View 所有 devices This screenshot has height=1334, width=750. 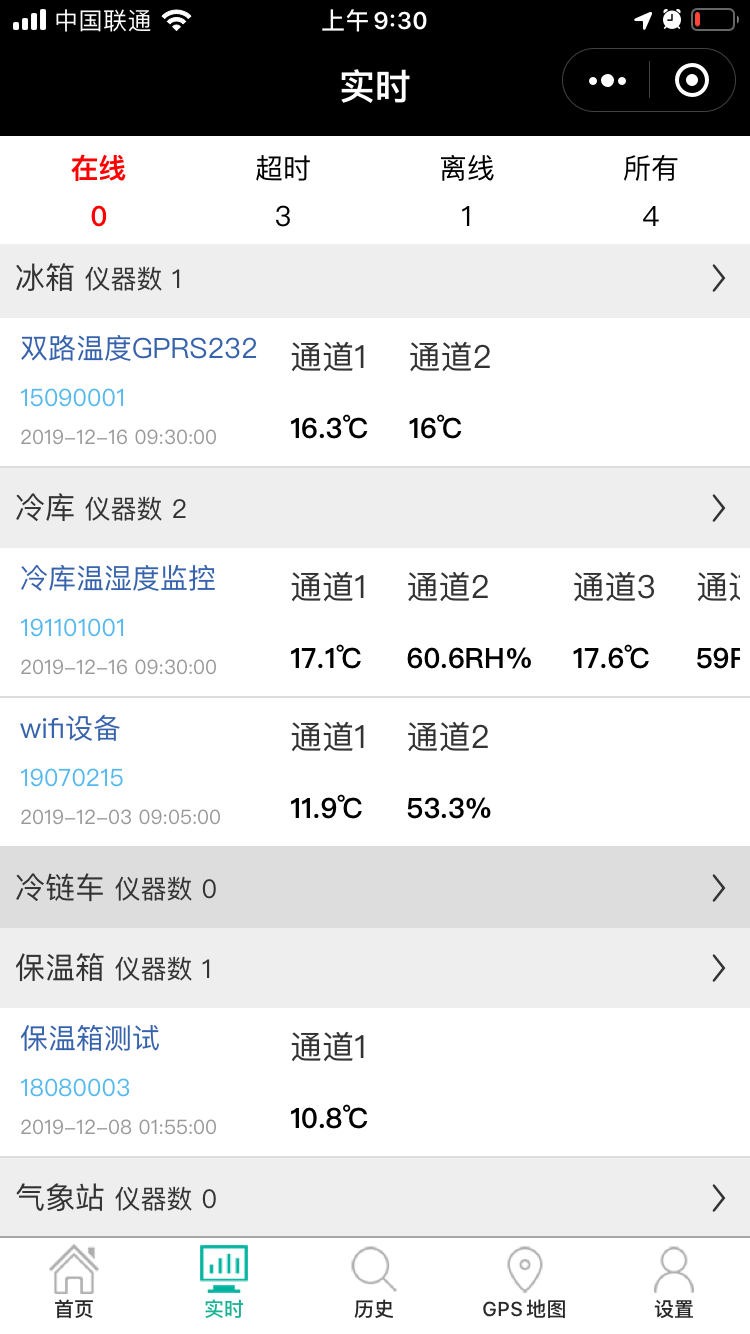pyautogui.click(x=651, y=190)
